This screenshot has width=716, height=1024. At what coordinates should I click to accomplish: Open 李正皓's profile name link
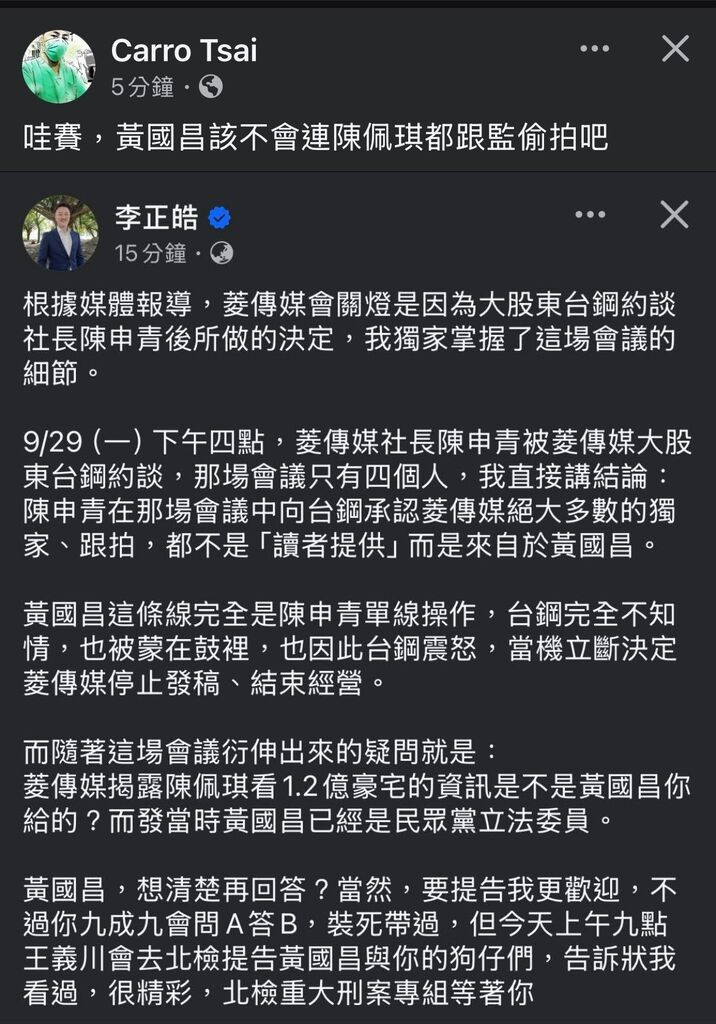tap(155, 218)
